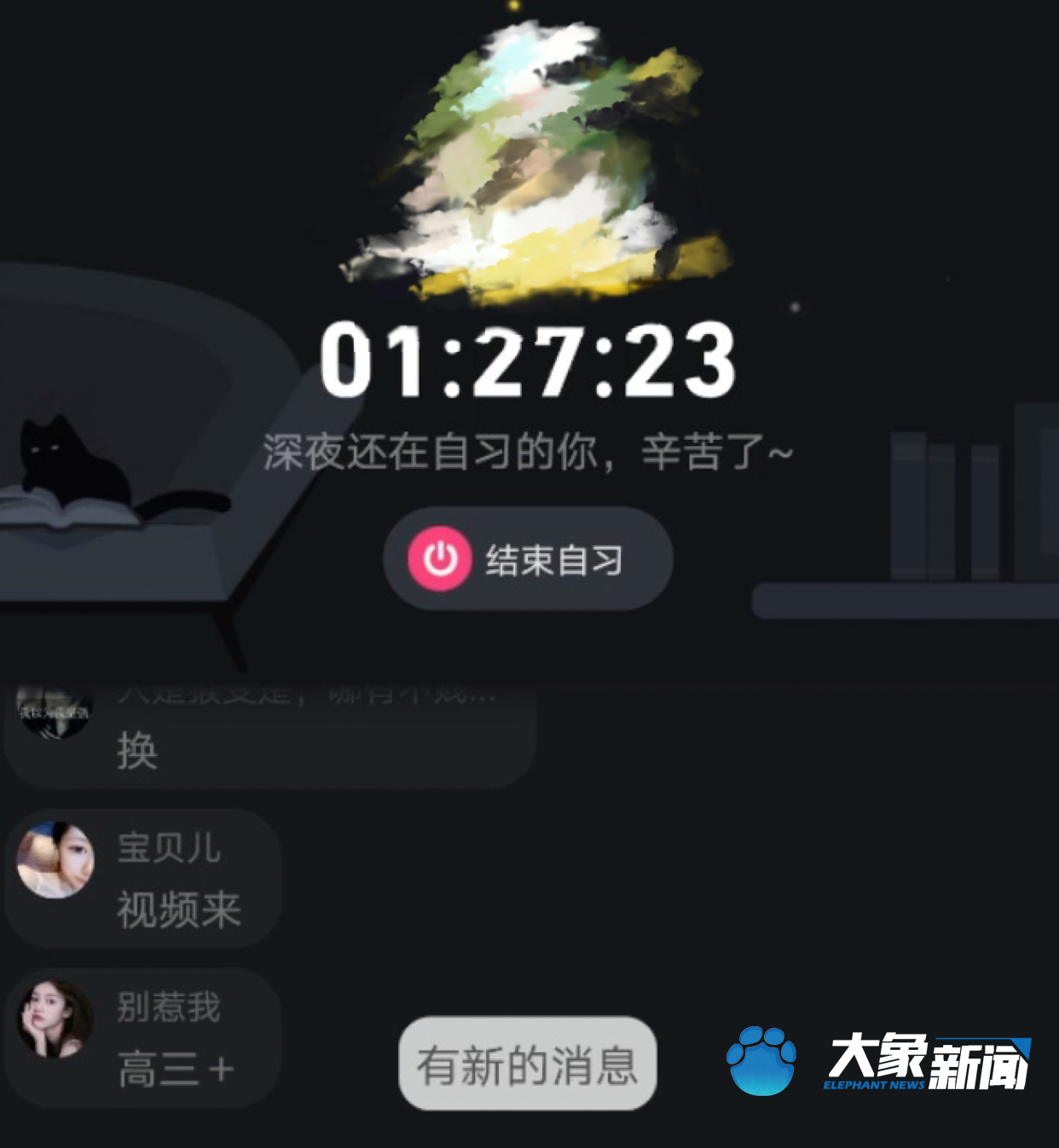This screenshot has width=1059, height=1148.
Task: Open new messages with 有新的消息
Action: (529, 1061)
